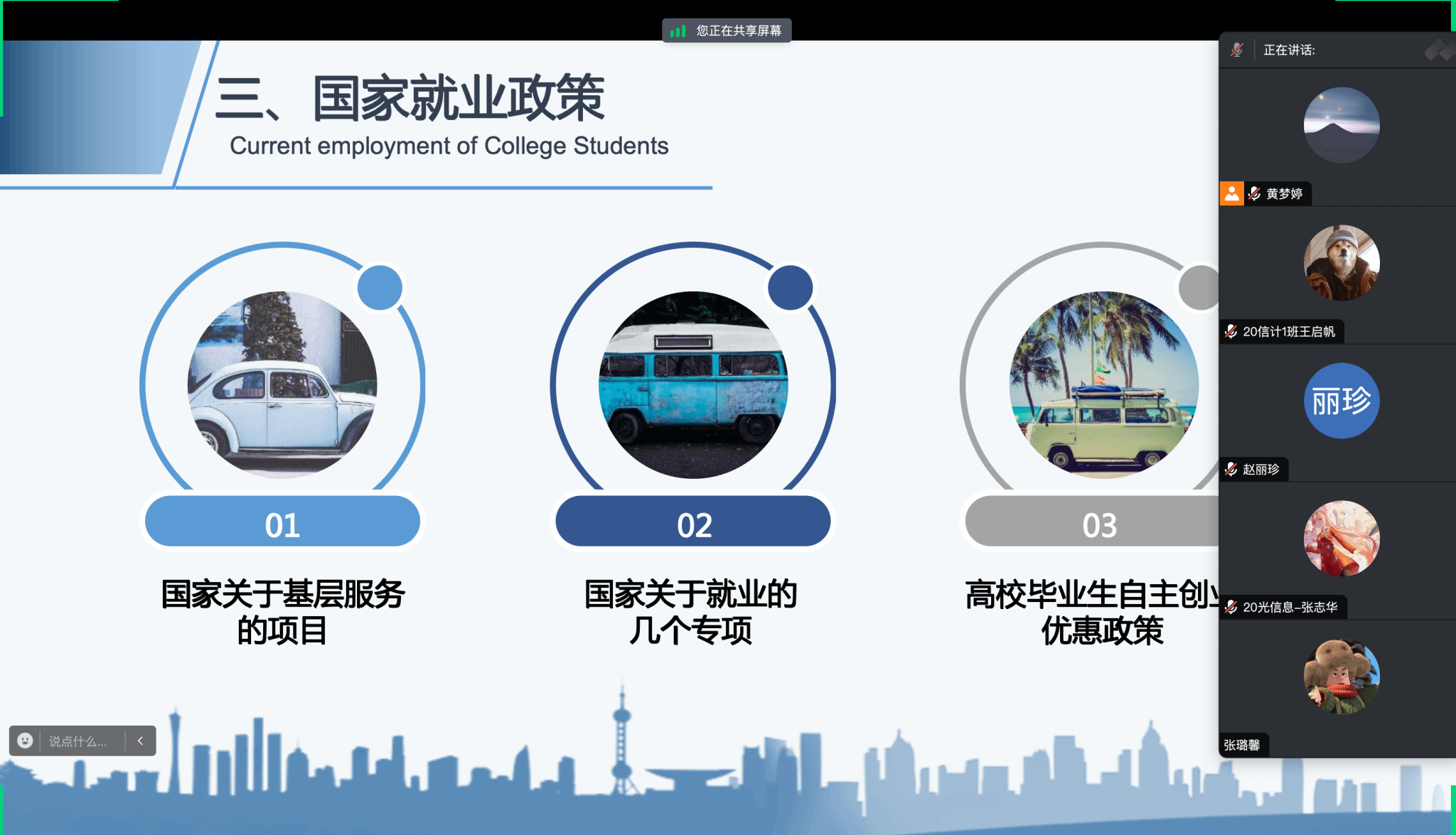Open the emoji picker in chat bar
Image resolution: width=1456 pixels, height=835 pixels.
pos(25,740)
